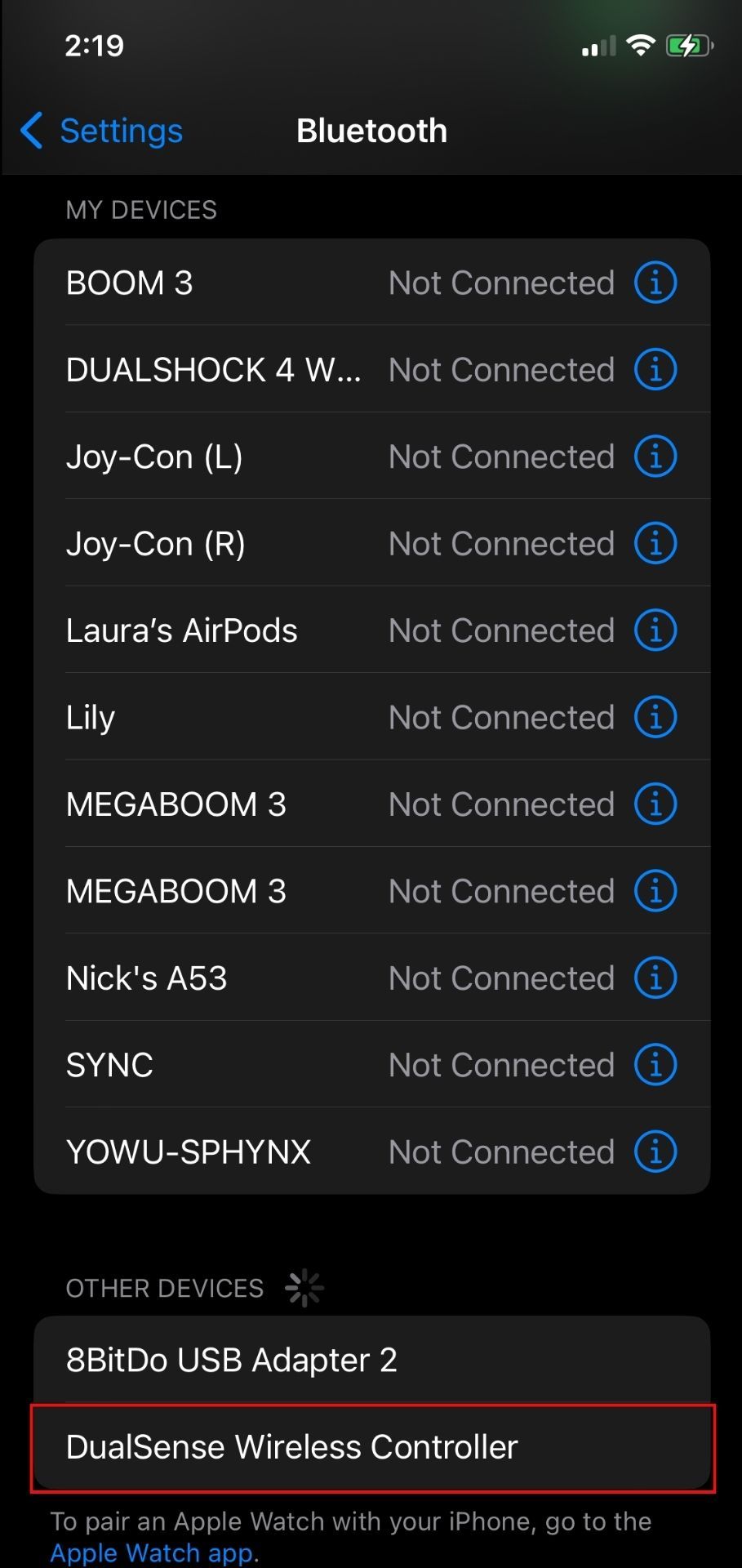Open info details for Lily

pyautogui.click(x=655, y=716)
